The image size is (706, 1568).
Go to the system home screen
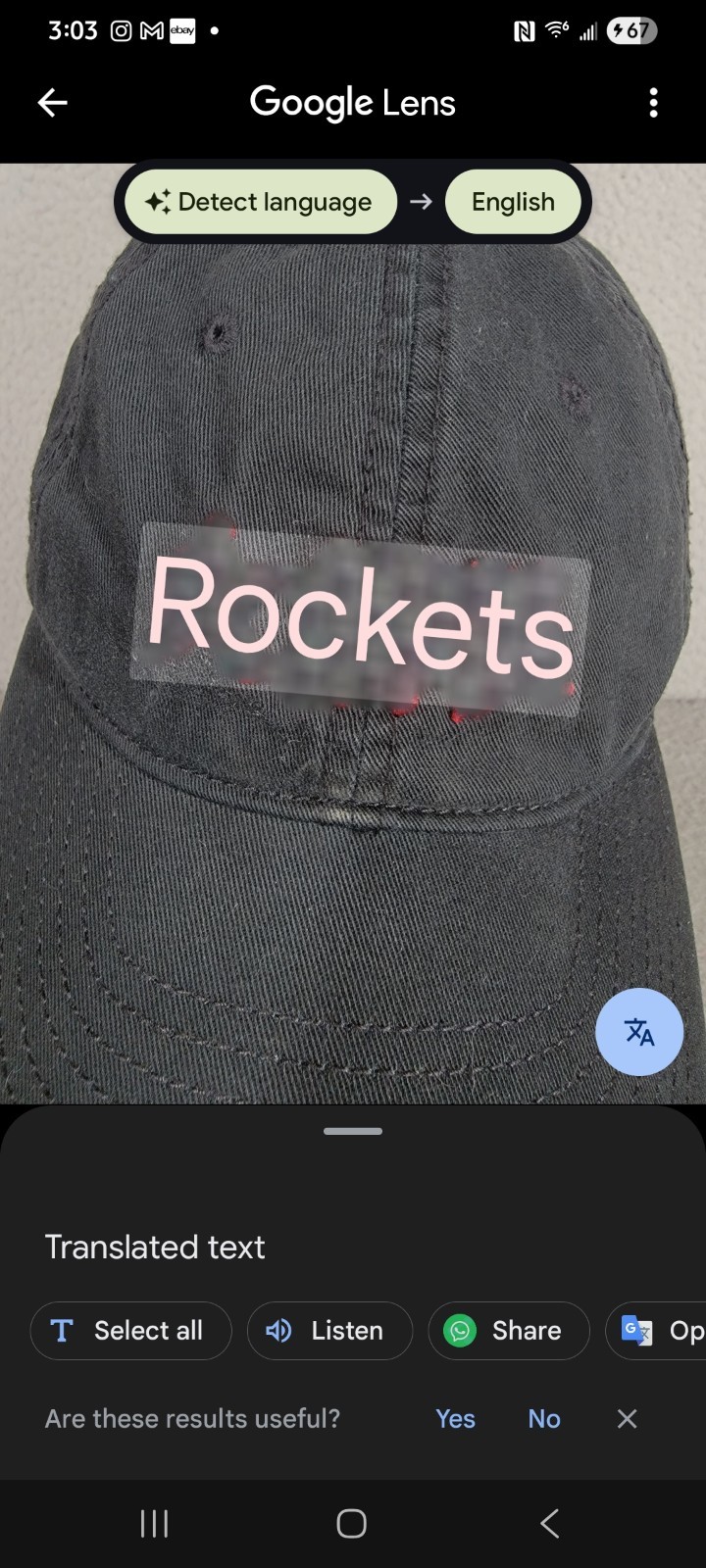(351, 1523)
